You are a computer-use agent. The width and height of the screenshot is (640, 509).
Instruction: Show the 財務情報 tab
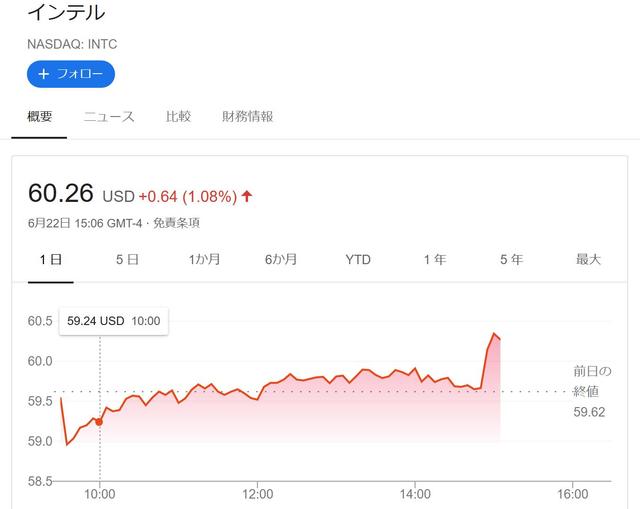pos(247,117)
